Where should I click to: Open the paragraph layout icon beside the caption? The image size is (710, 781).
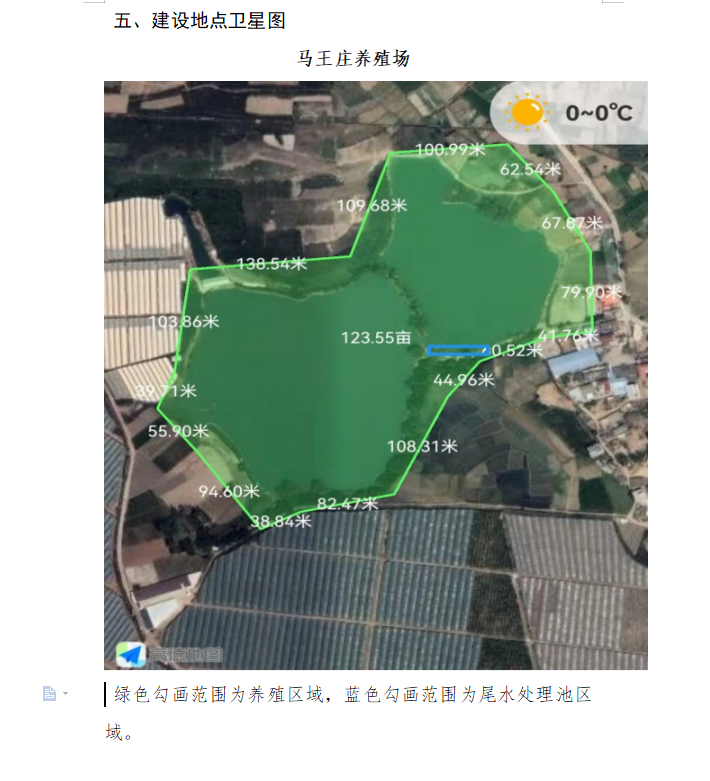tap(50, 693)
